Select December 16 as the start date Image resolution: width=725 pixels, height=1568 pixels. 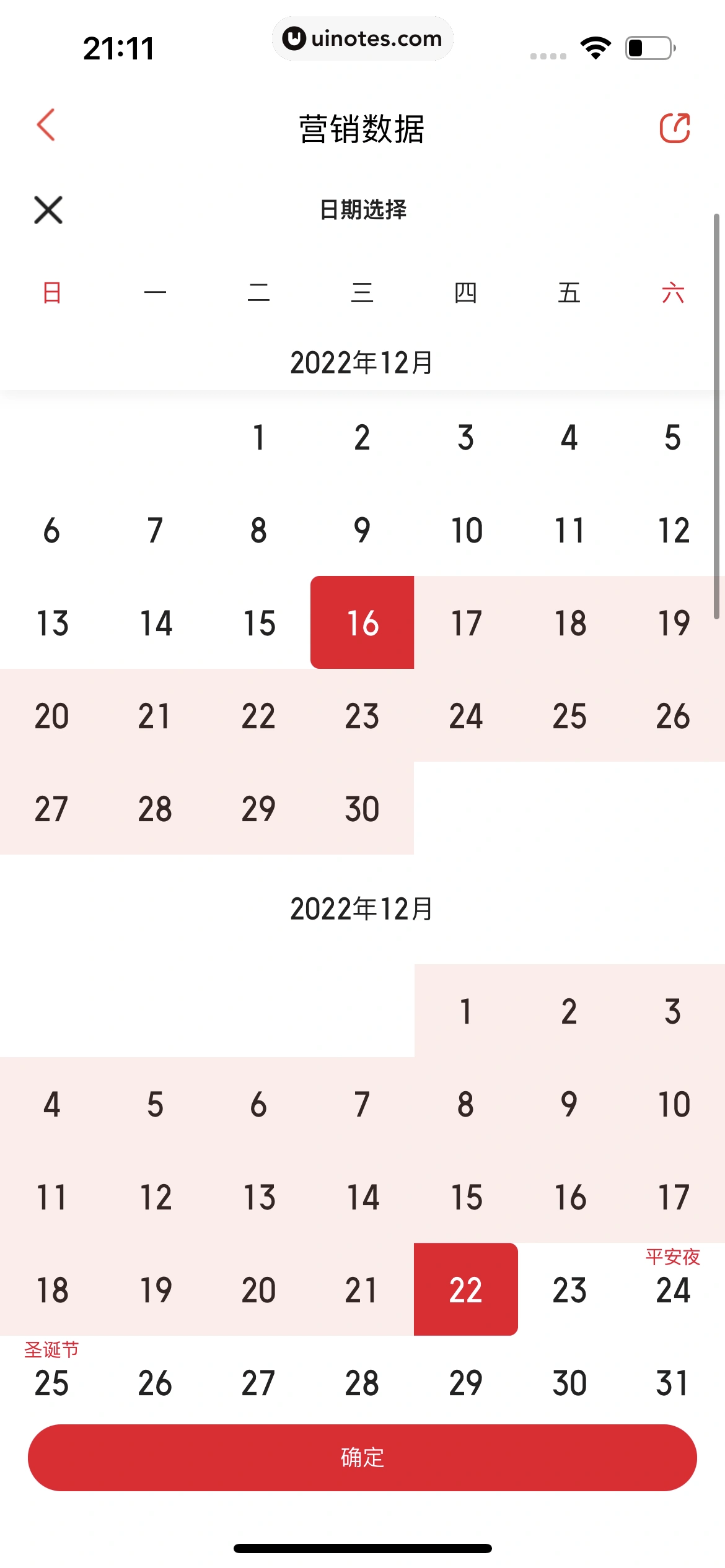tap(362, 622)
